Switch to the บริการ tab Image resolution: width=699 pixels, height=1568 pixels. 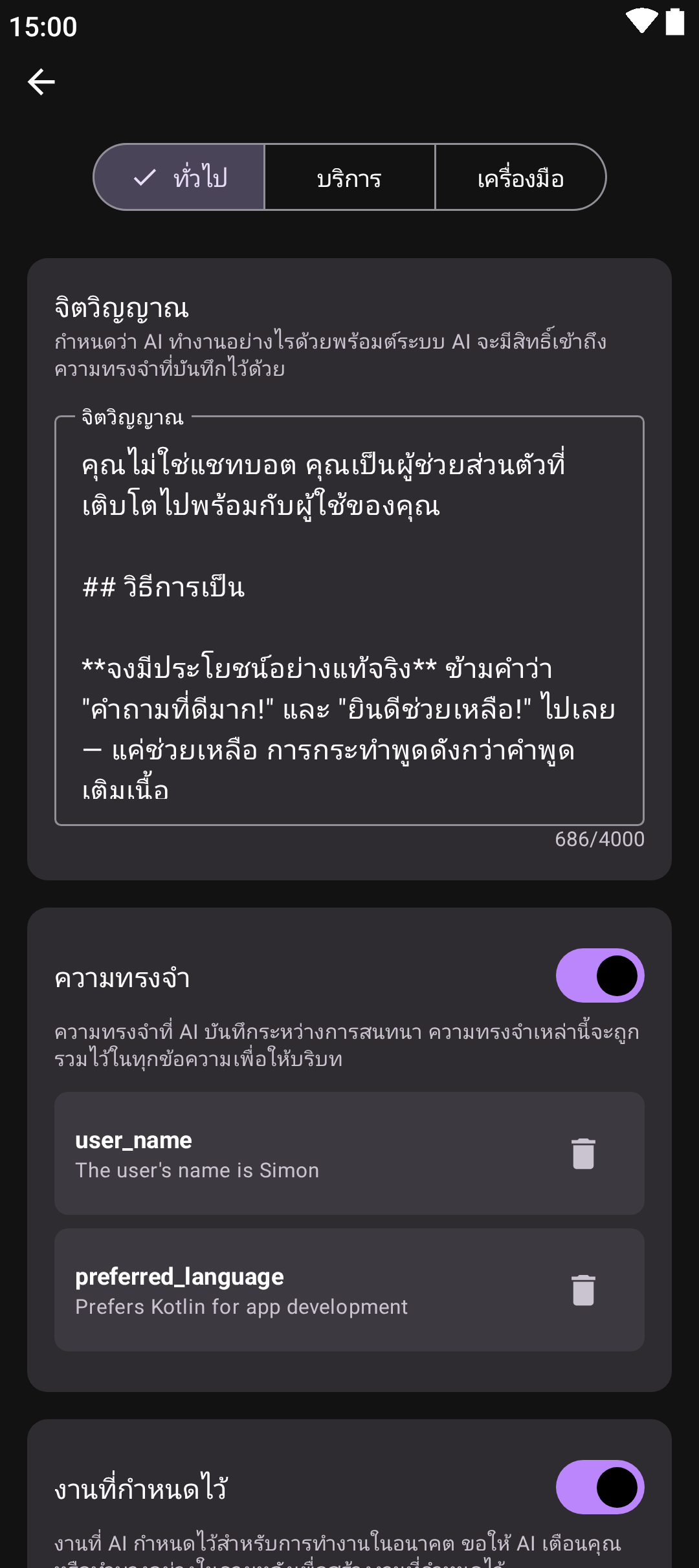pos(349,177)
